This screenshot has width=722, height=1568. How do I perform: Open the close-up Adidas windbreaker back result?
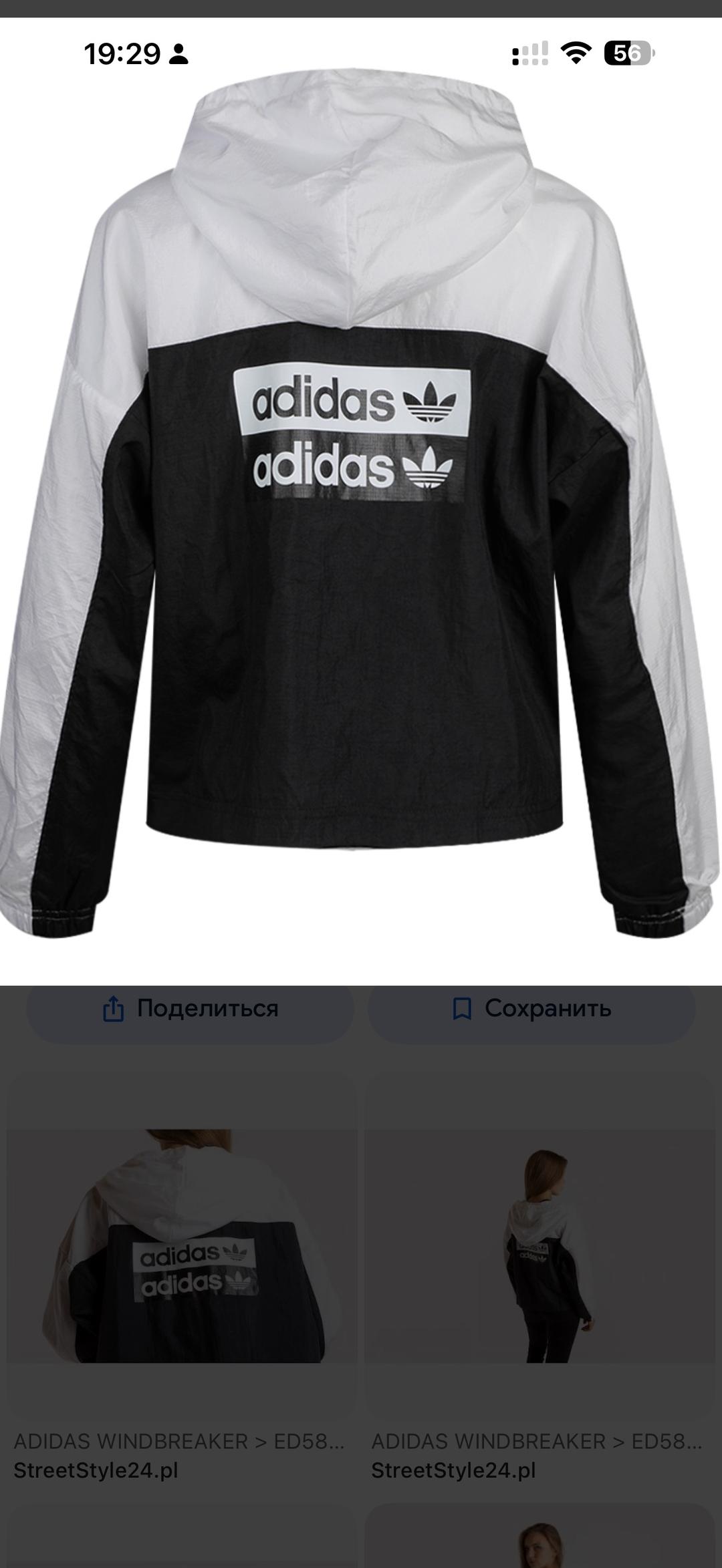(182, 1247)
